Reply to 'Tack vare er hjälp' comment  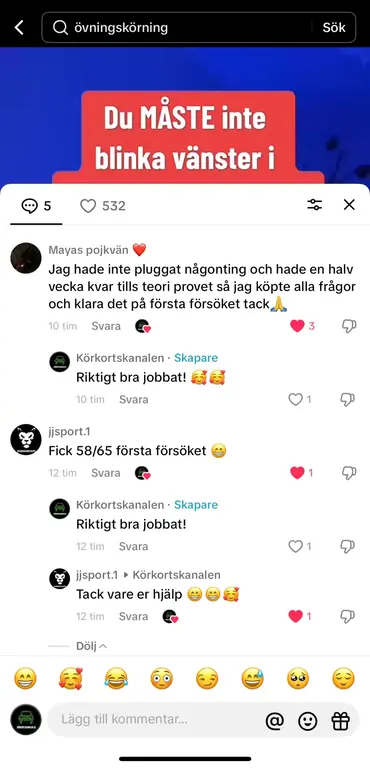[x=133, y=616]
